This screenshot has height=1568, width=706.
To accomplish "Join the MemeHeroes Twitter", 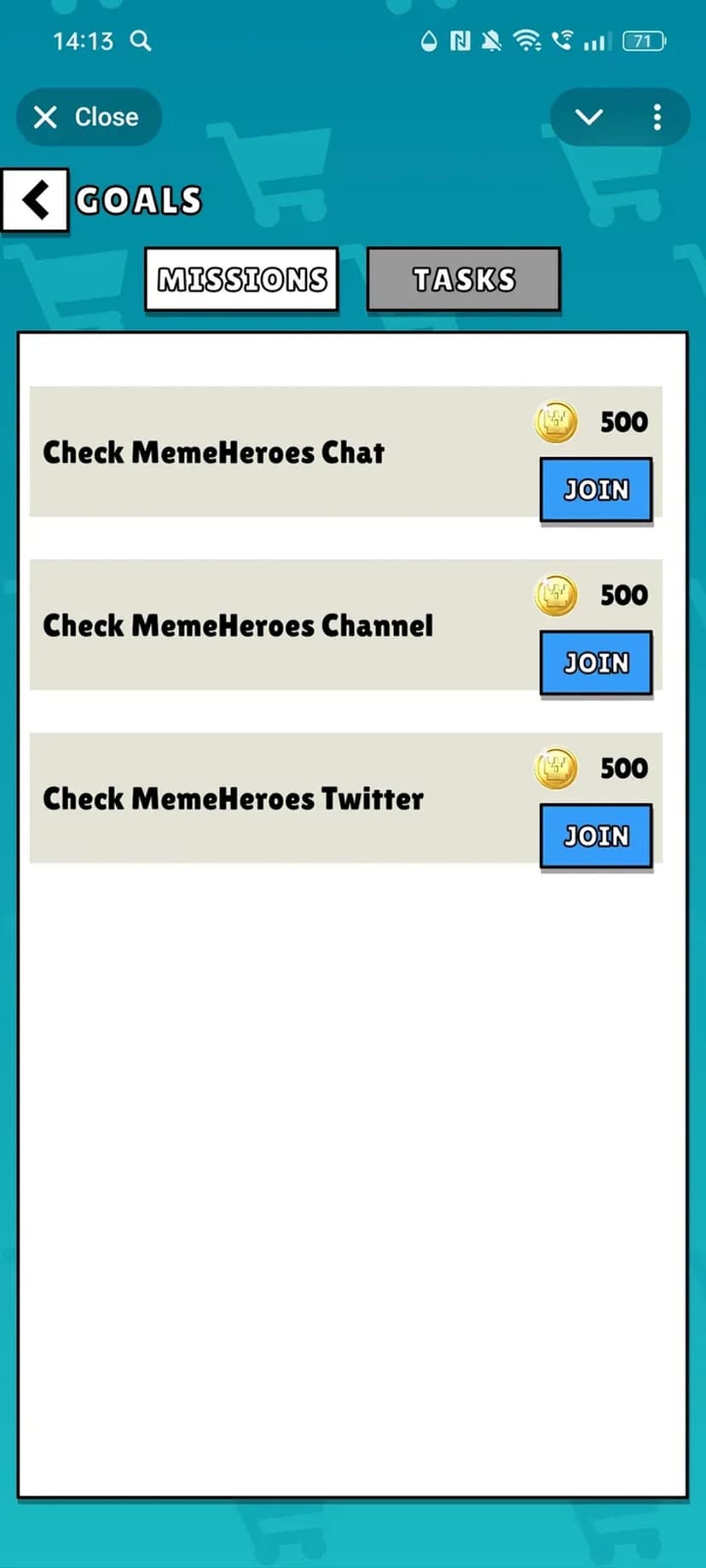I will tap(596, 835).
